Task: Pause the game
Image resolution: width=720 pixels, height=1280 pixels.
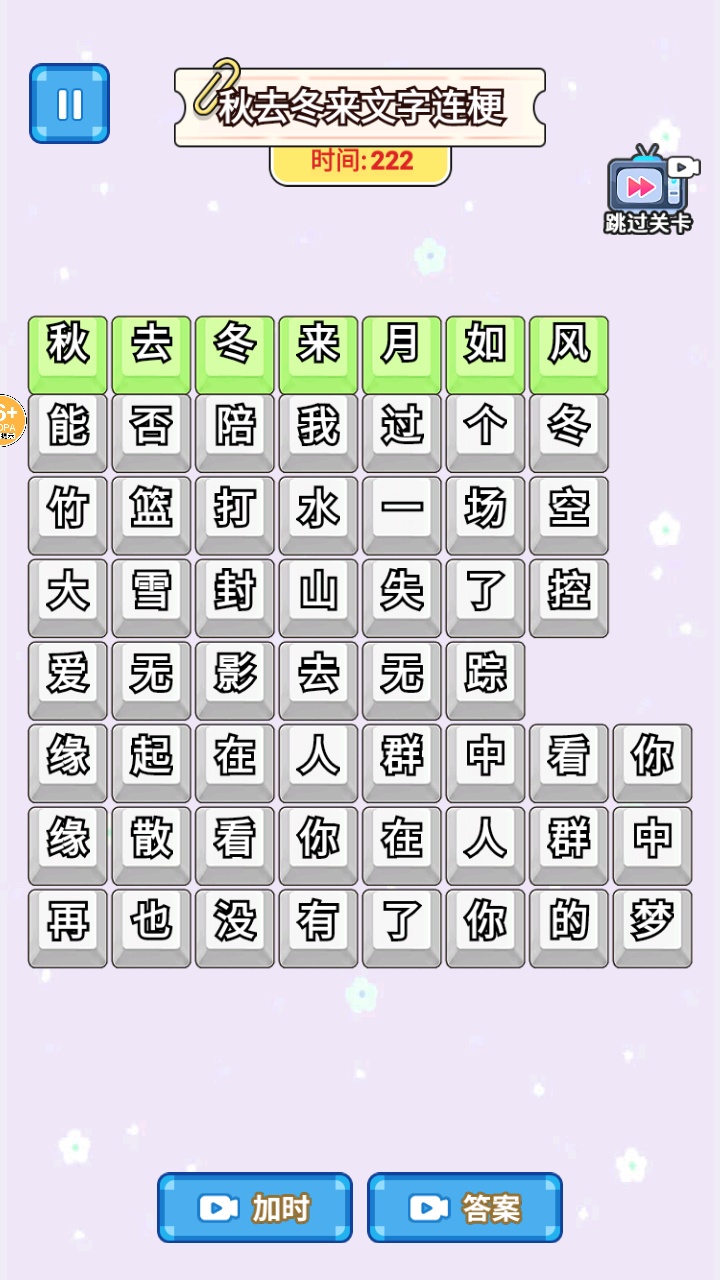Action: [x=69, y=103]
